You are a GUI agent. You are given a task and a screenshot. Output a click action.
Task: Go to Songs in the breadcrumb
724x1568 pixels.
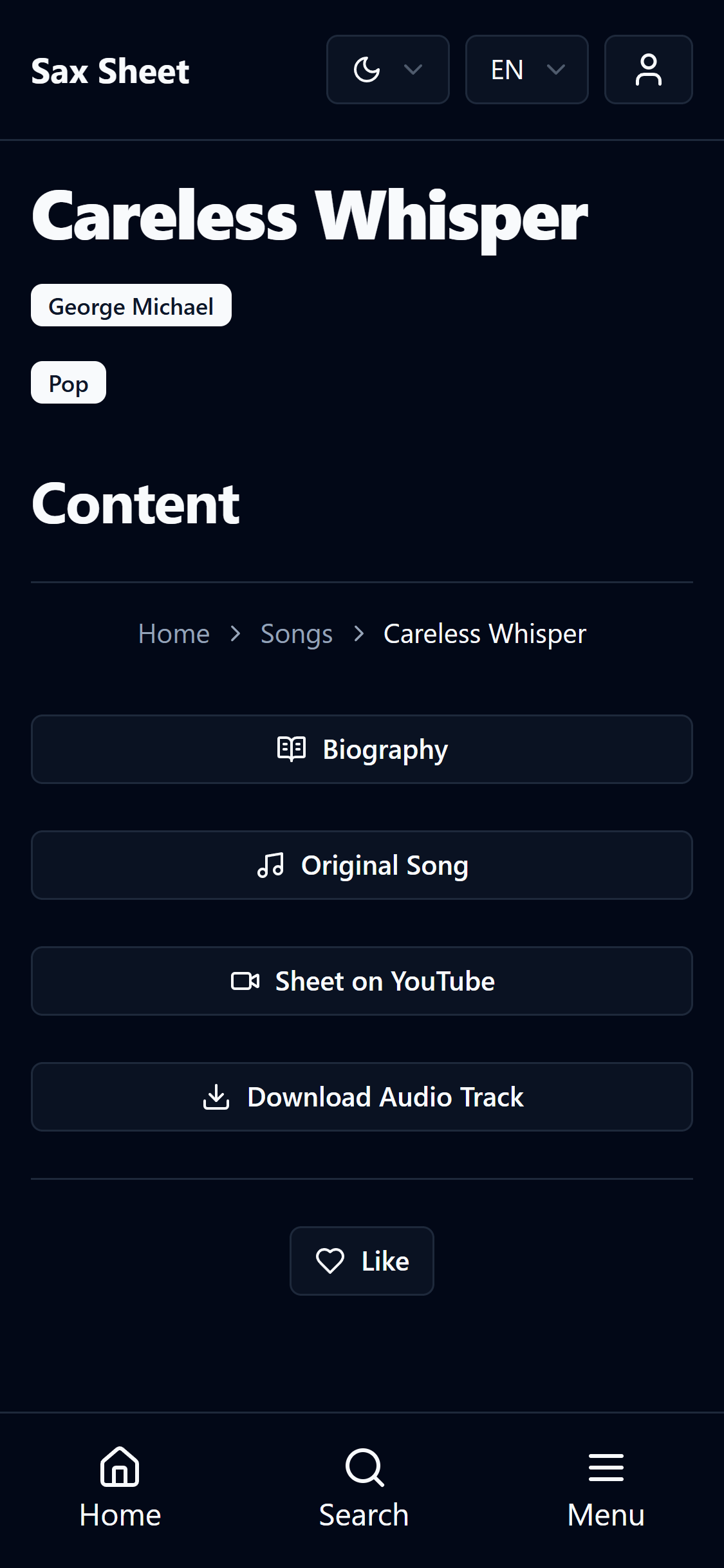(297, 634)
